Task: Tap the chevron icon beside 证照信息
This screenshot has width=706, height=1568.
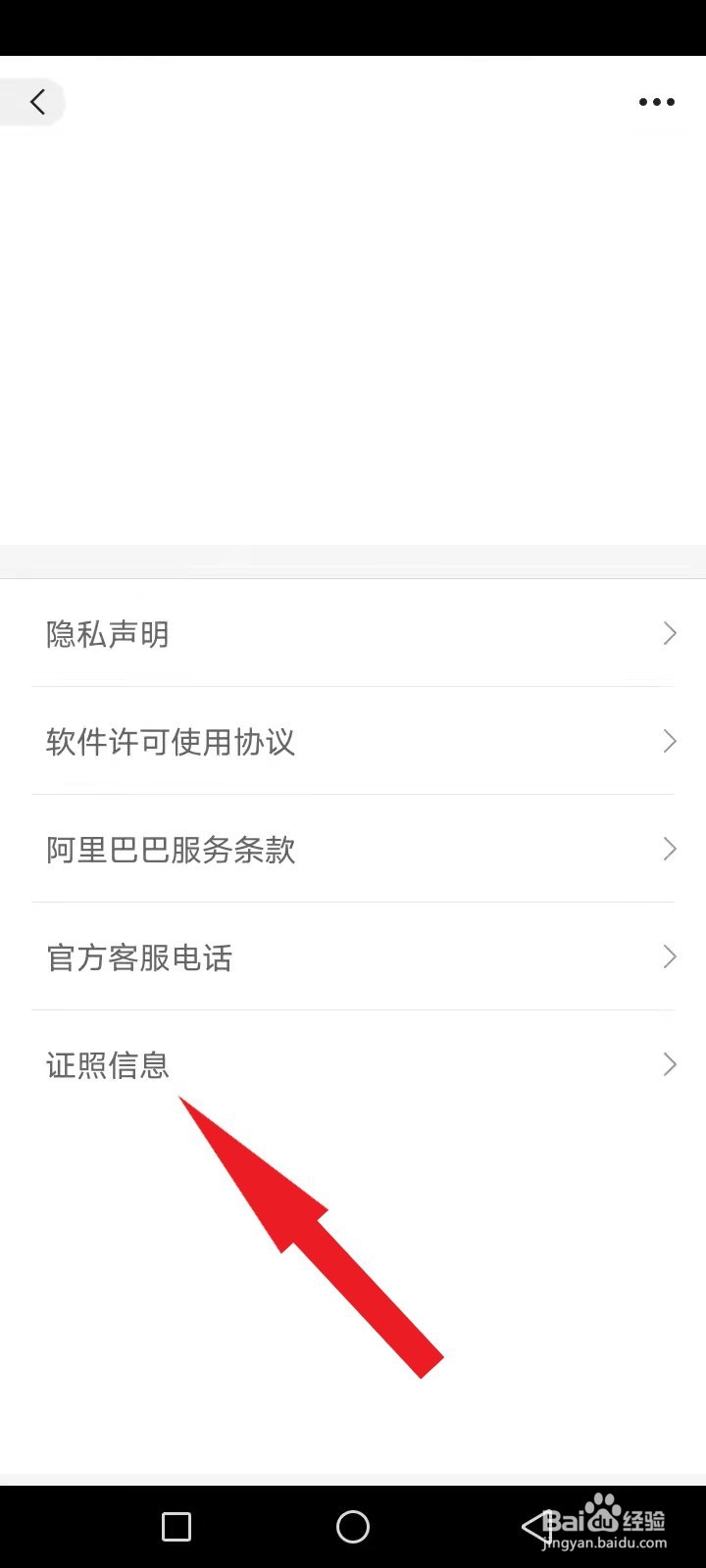Action: tap(669, 1064)
